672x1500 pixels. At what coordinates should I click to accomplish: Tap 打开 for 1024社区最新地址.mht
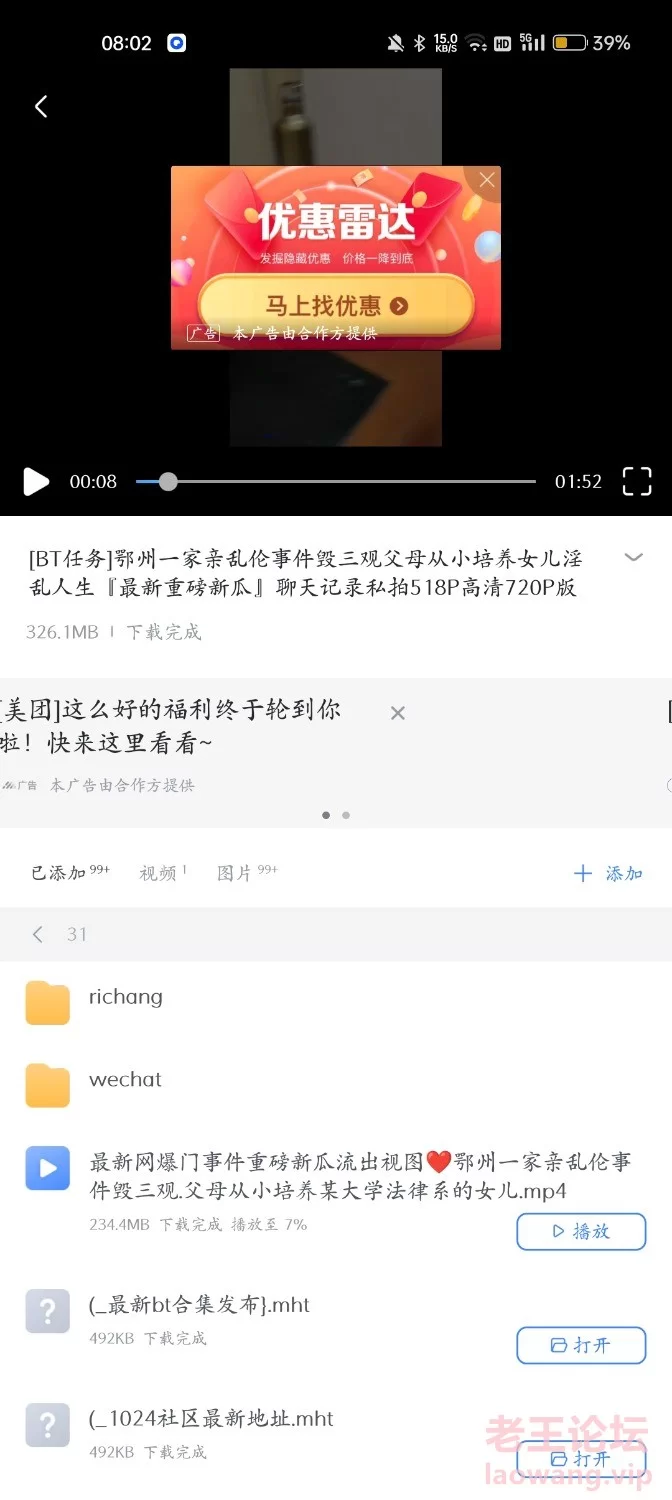(581, 1459)
